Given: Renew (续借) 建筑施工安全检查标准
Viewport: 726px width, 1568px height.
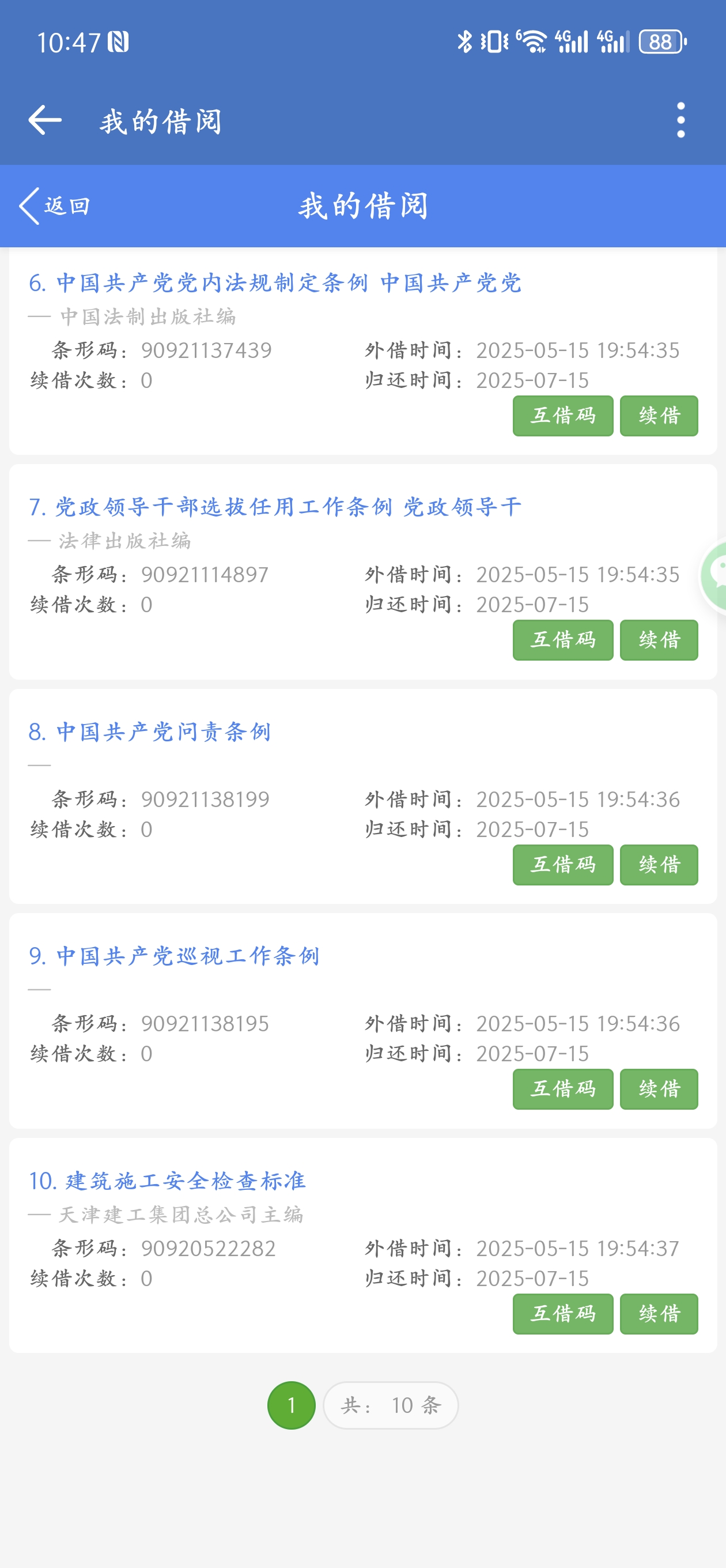Looking at the screenshot, I should (x=659, y=1314).
